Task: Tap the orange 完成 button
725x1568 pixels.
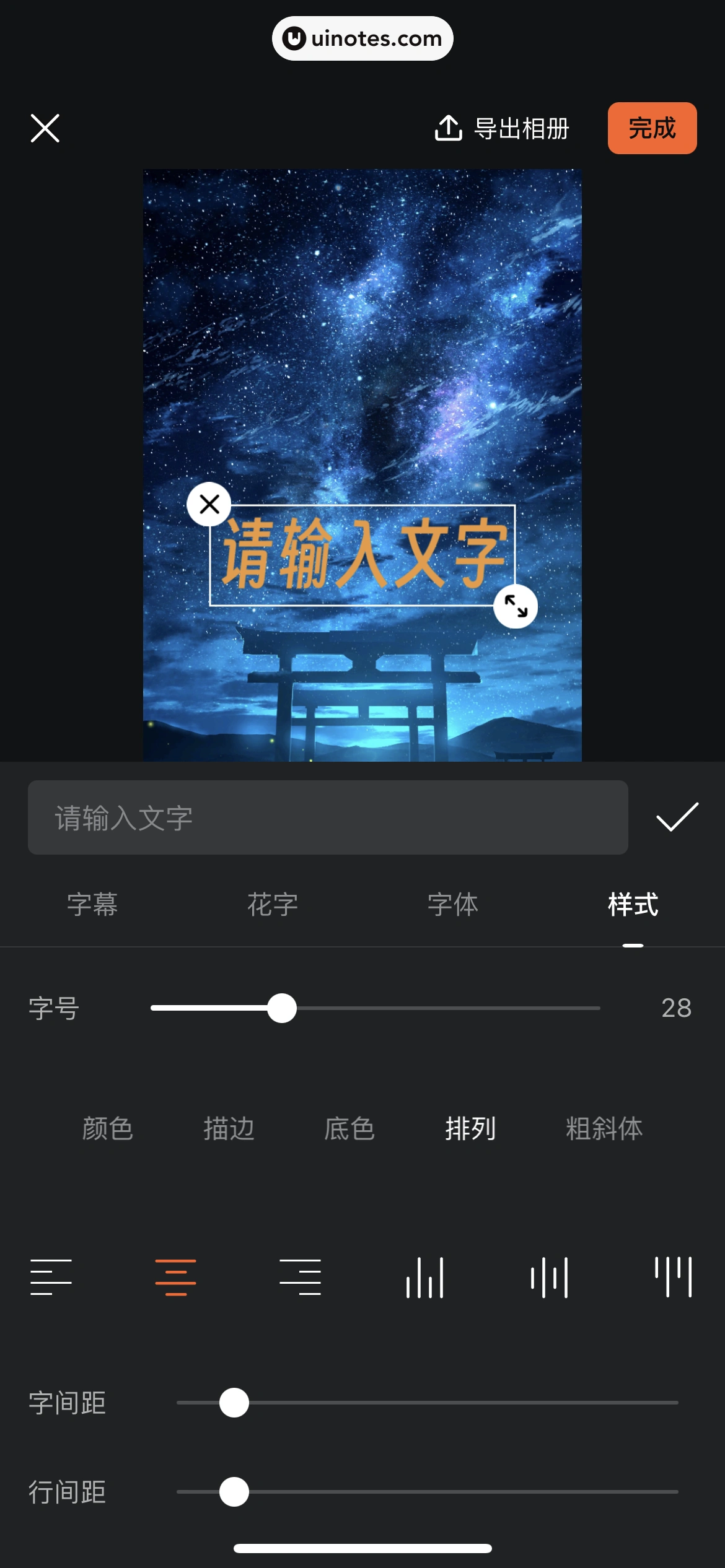Action: [652, 128]
